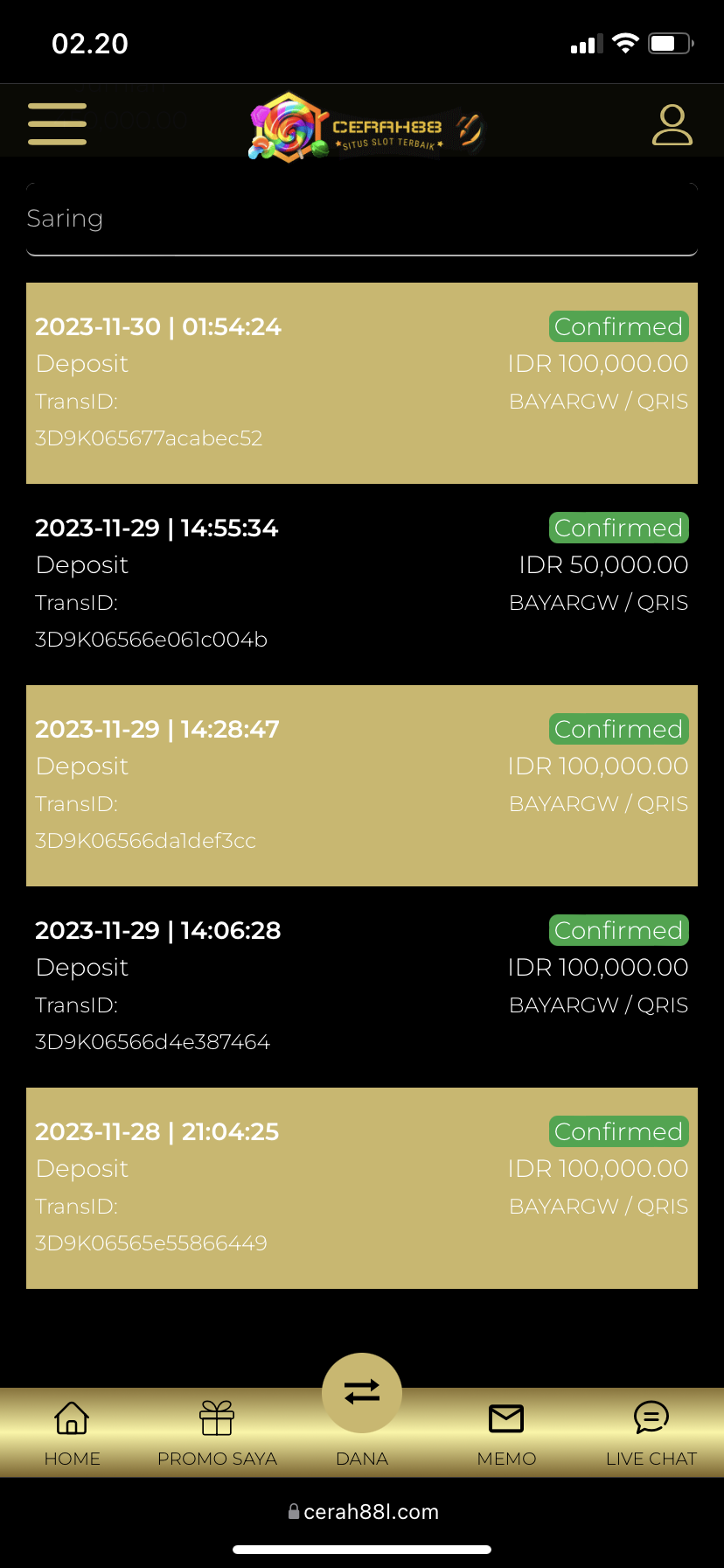Open the hamburger drawer menu
This screenshot has width=724, height=1568.
tap(57, 123)
